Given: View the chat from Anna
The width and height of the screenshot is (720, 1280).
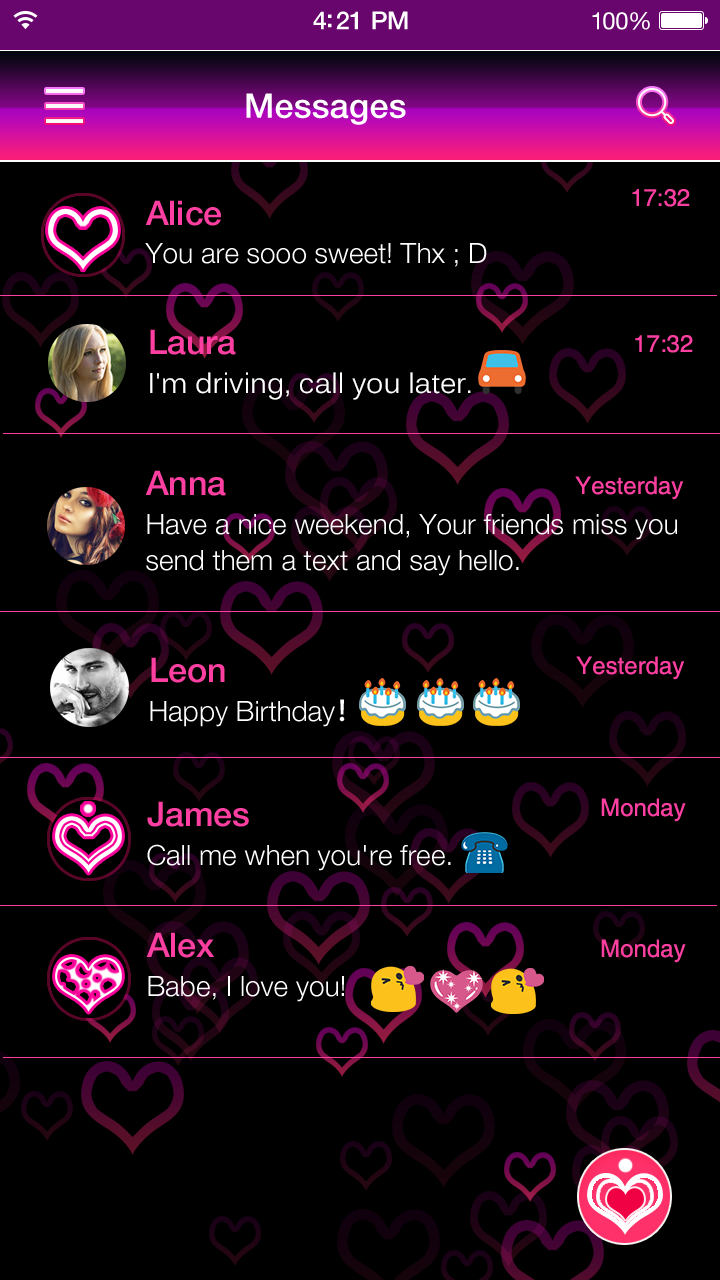Looking at the screenshot, I should point(360,523).
